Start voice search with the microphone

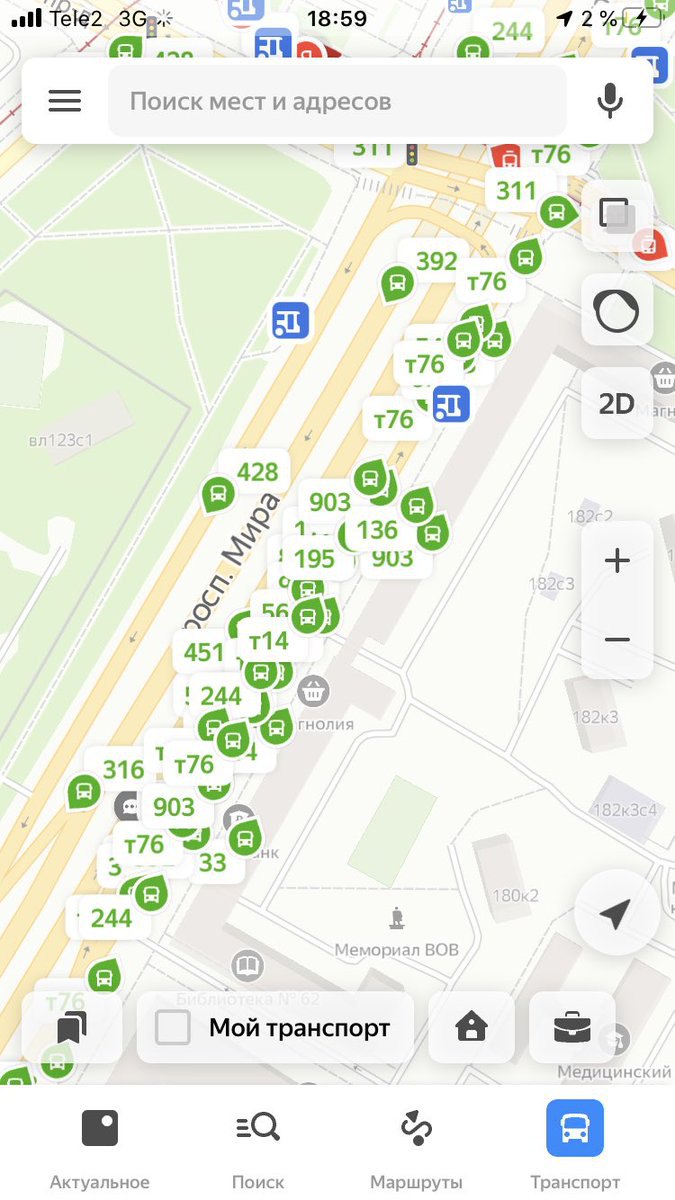[610, 101]
